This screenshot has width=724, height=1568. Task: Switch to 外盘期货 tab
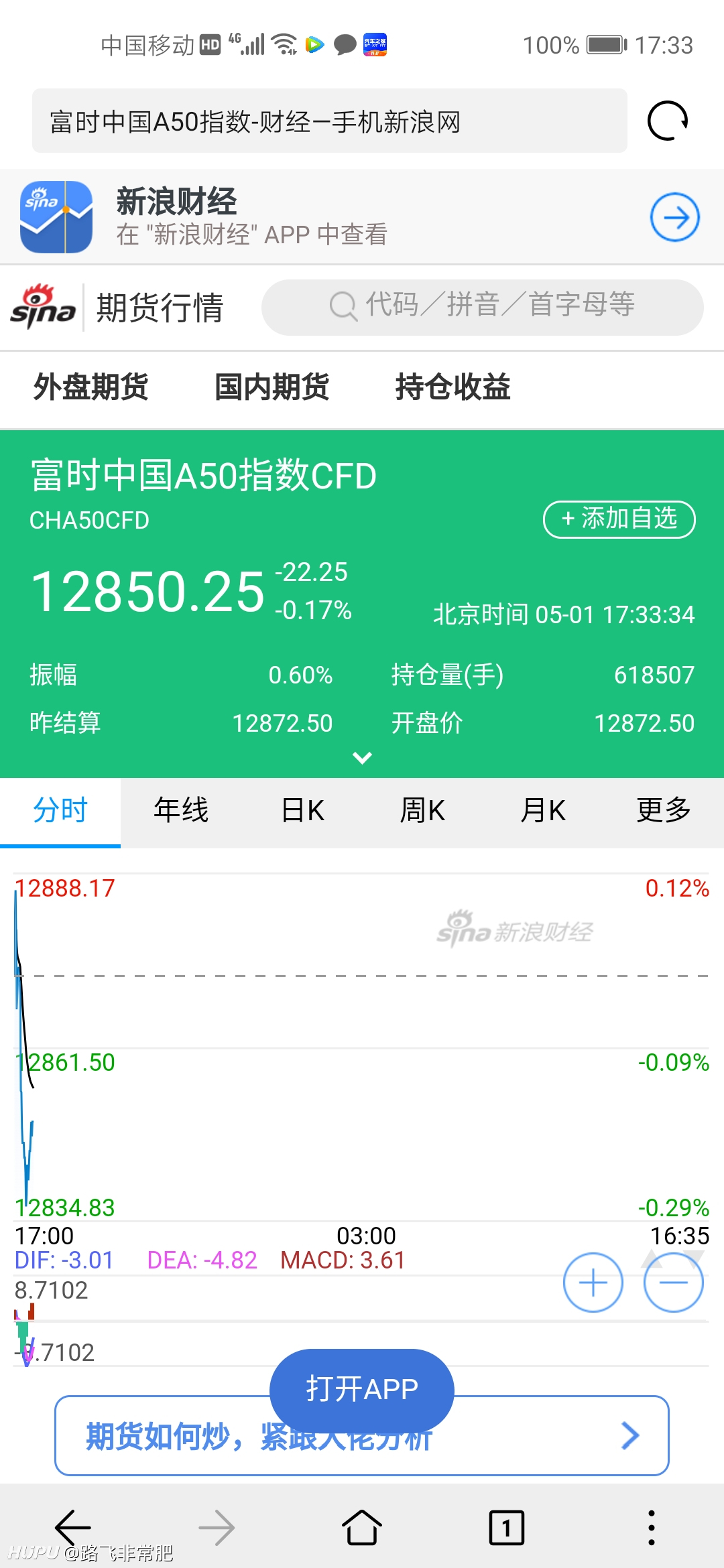tap(91, 387)
